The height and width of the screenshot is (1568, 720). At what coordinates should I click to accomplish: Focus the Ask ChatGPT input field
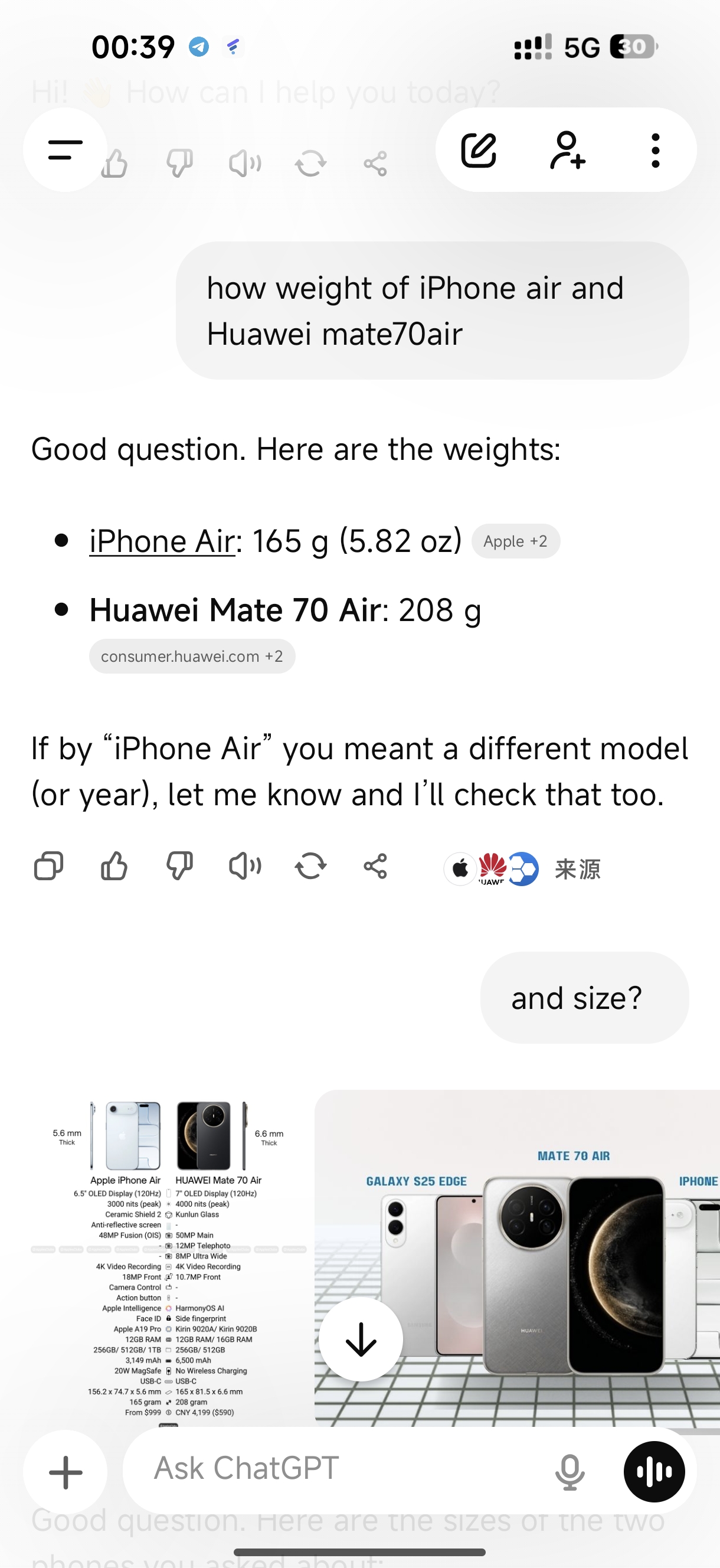point(341,1469)
